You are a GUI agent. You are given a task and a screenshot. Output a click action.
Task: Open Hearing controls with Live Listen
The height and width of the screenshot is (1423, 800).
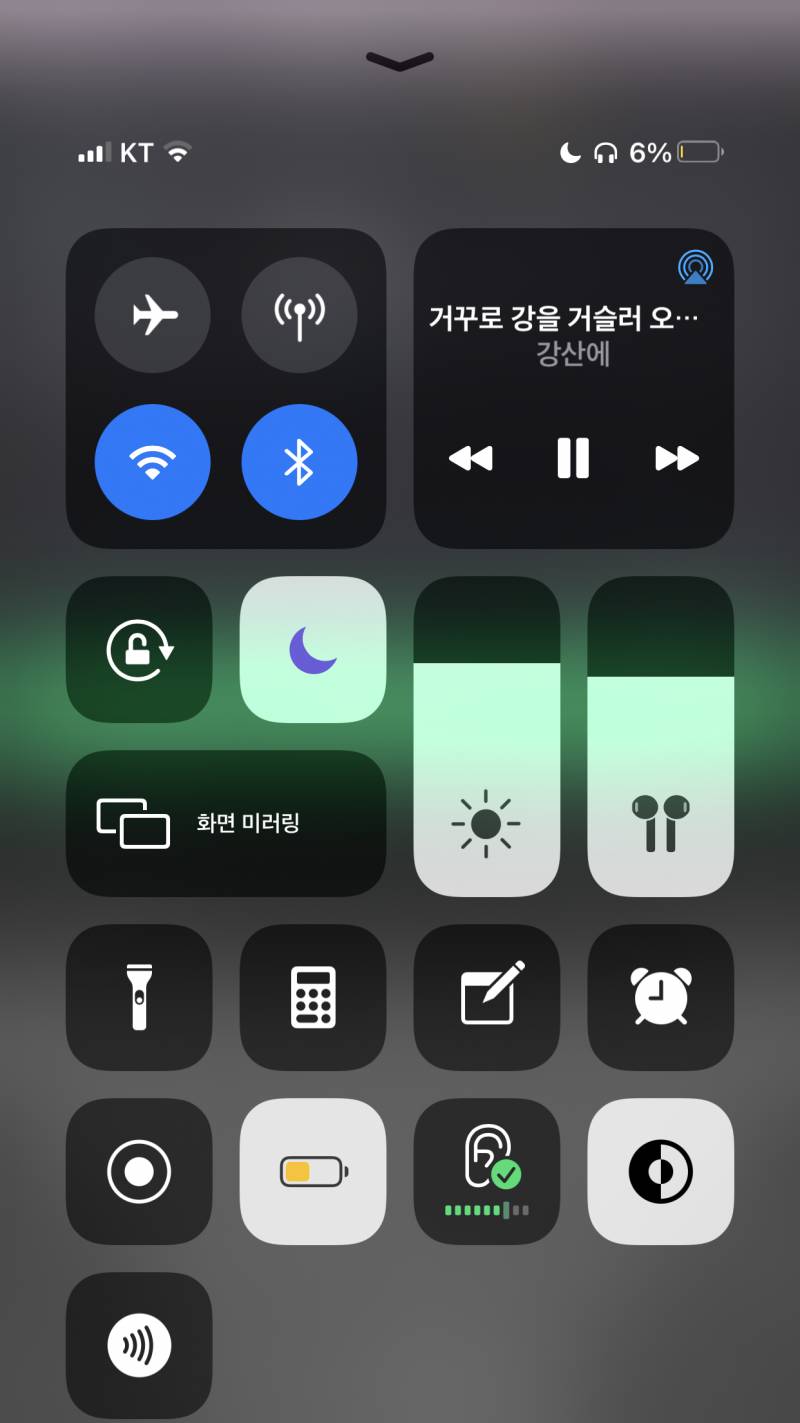click(x=487, y=1171)
